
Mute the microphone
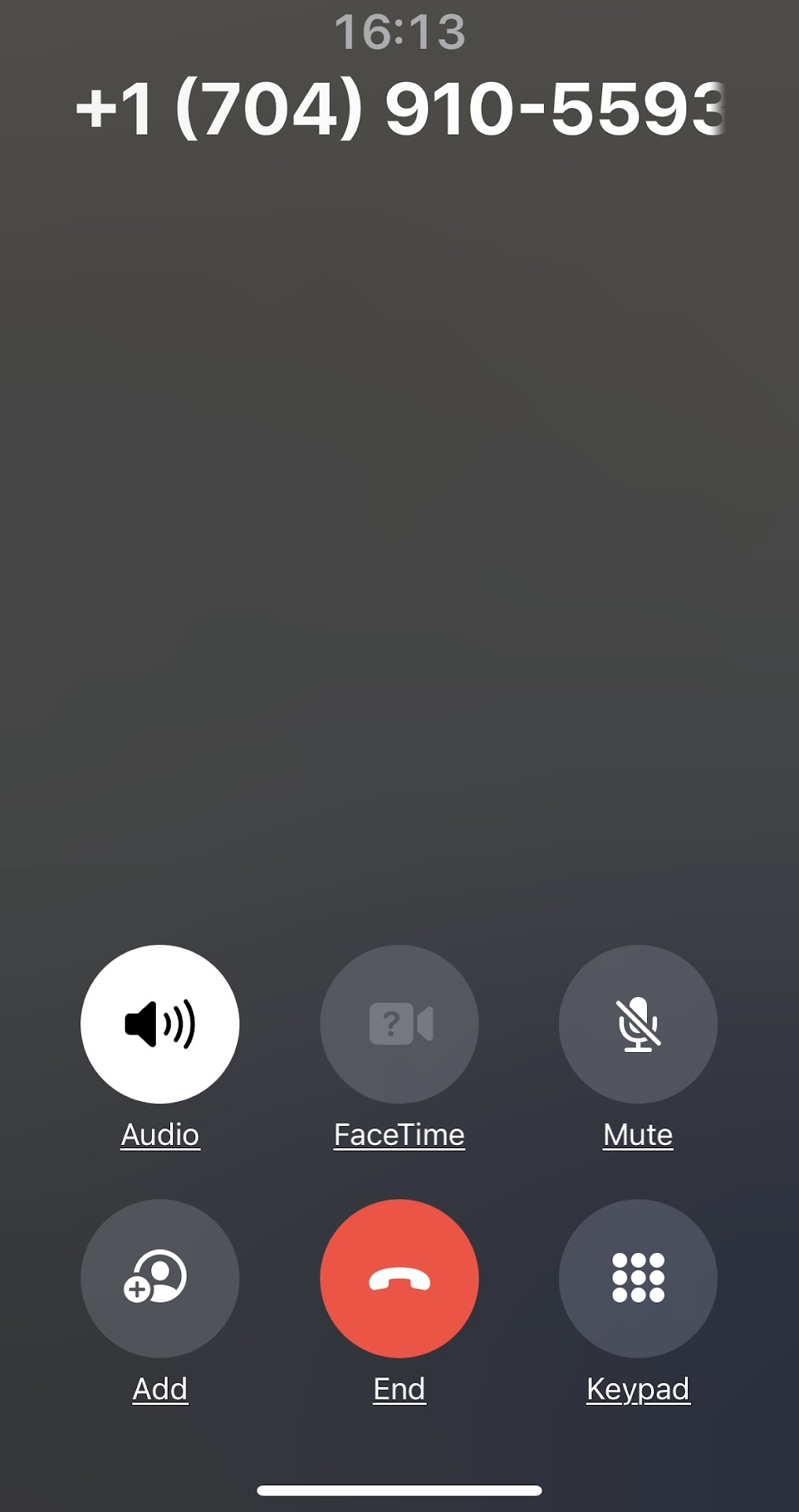point(638,1024)
